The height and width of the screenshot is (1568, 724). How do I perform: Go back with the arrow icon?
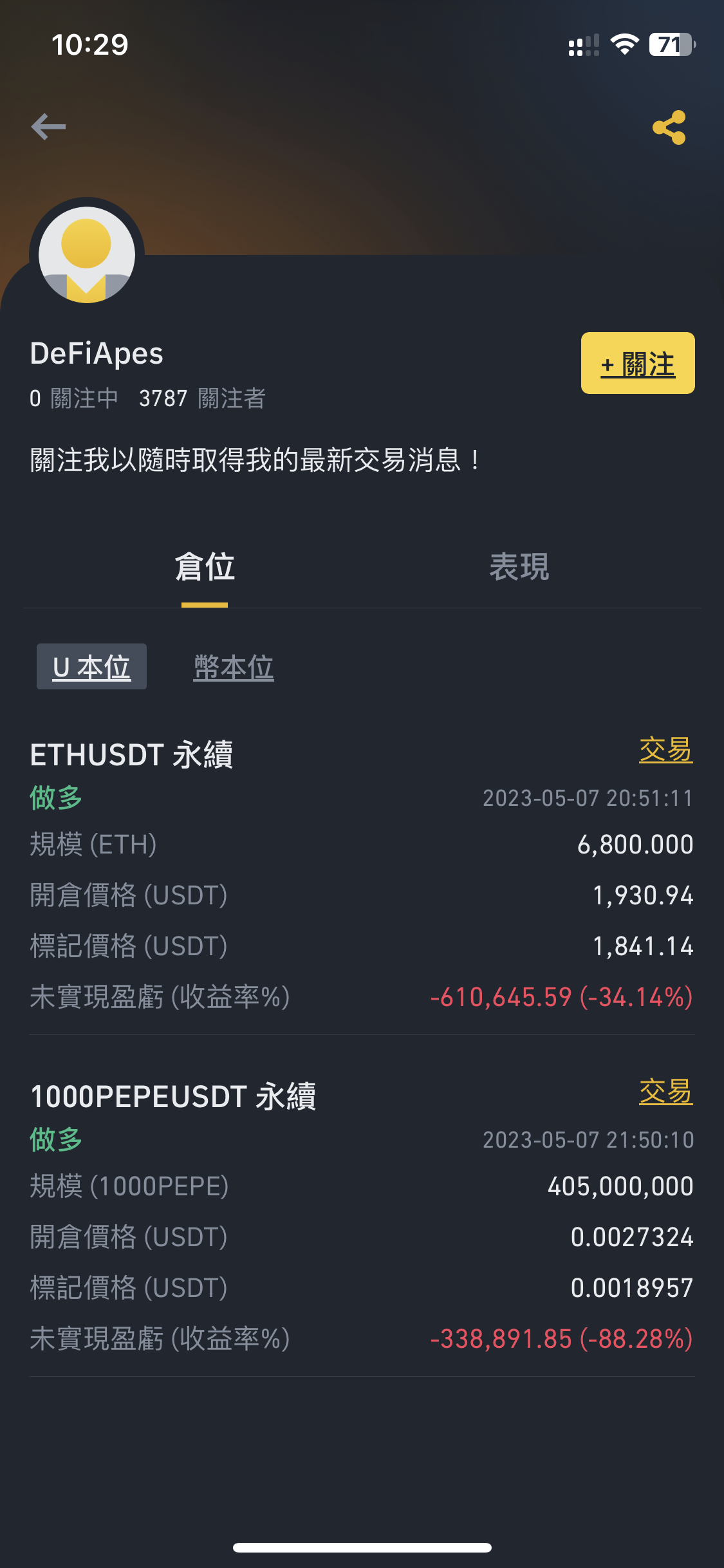48,127
